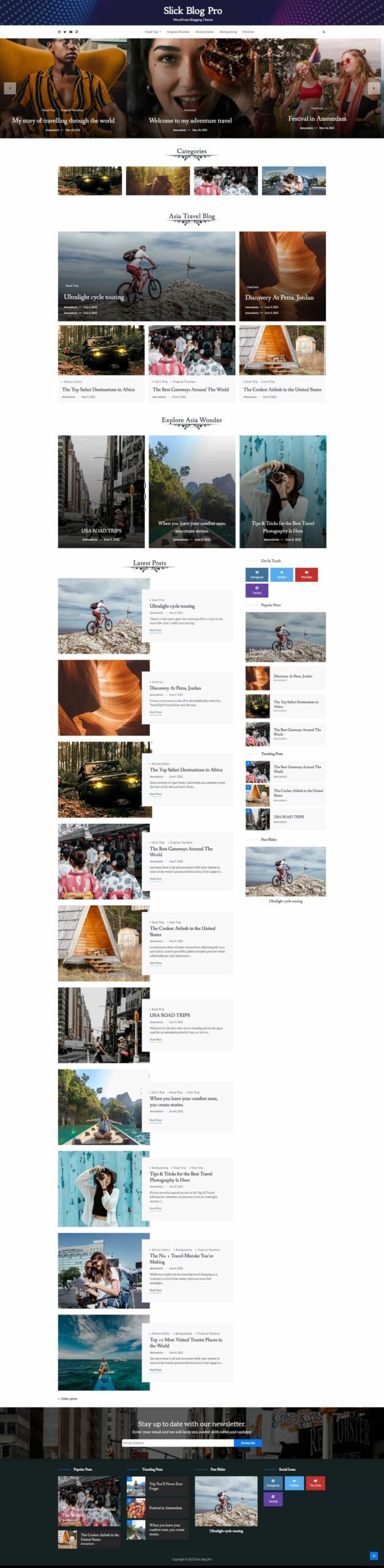Tap the Subscribe newsletter button
This screenshot has width=384, height=1568.
point(248,1442)
